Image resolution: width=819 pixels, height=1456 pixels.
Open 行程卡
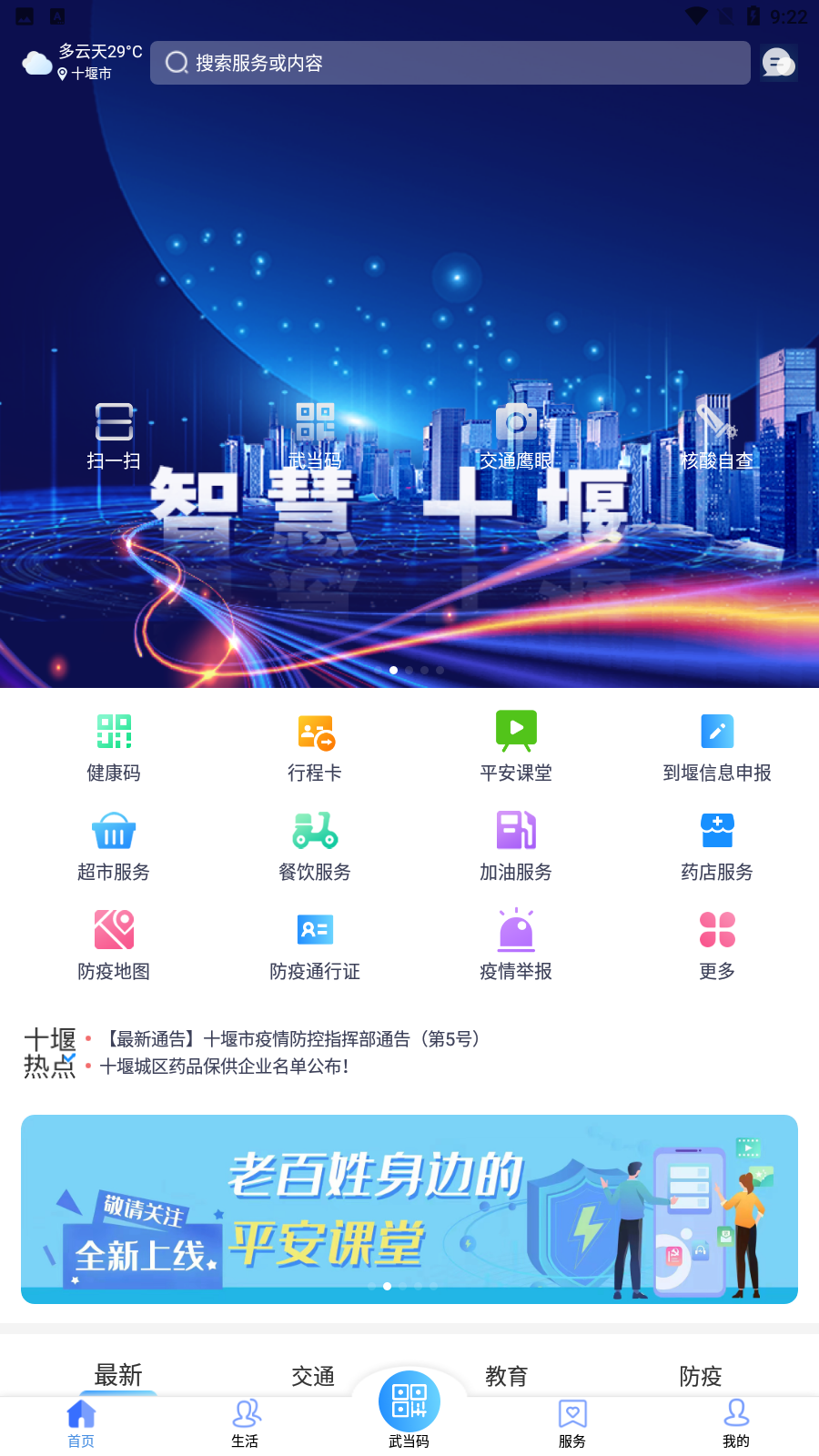[x=315, y=747]
